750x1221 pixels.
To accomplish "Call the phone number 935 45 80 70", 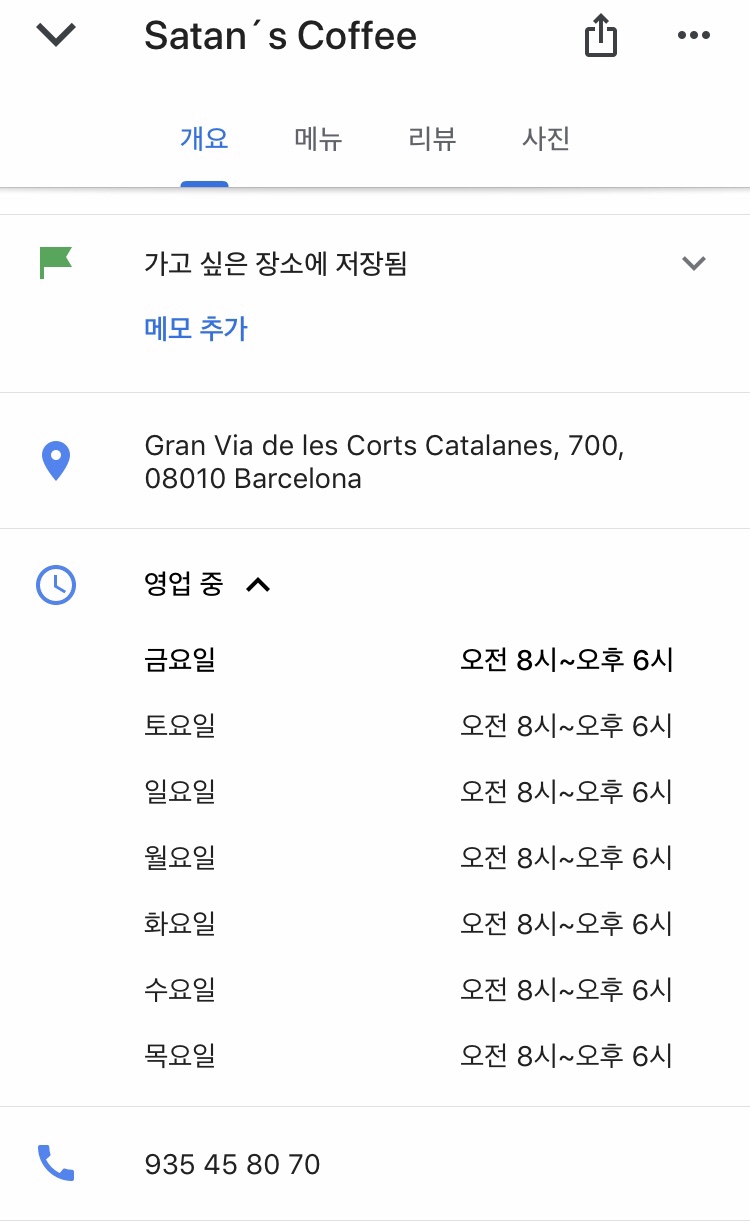I will [x=375, y=1164].
